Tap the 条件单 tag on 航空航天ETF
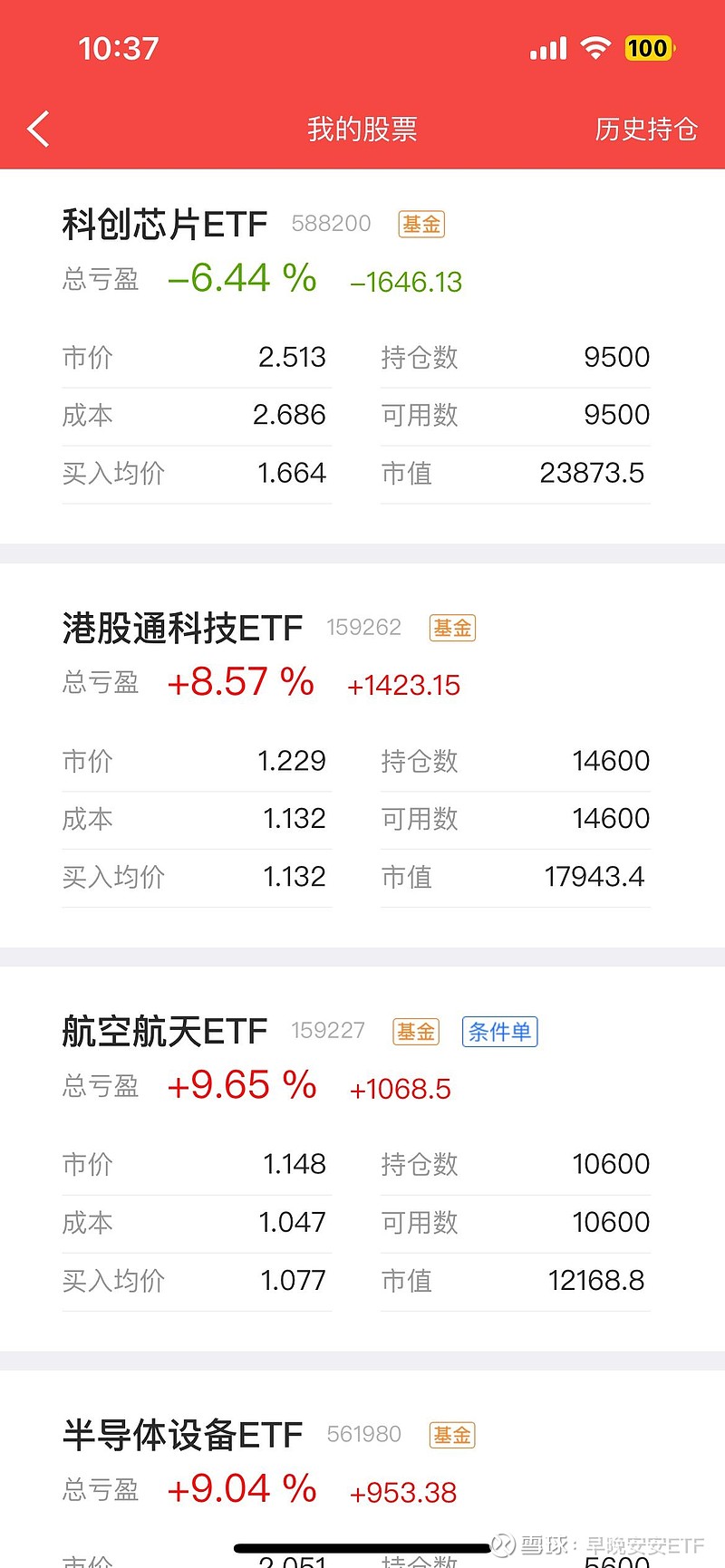 499,1032
